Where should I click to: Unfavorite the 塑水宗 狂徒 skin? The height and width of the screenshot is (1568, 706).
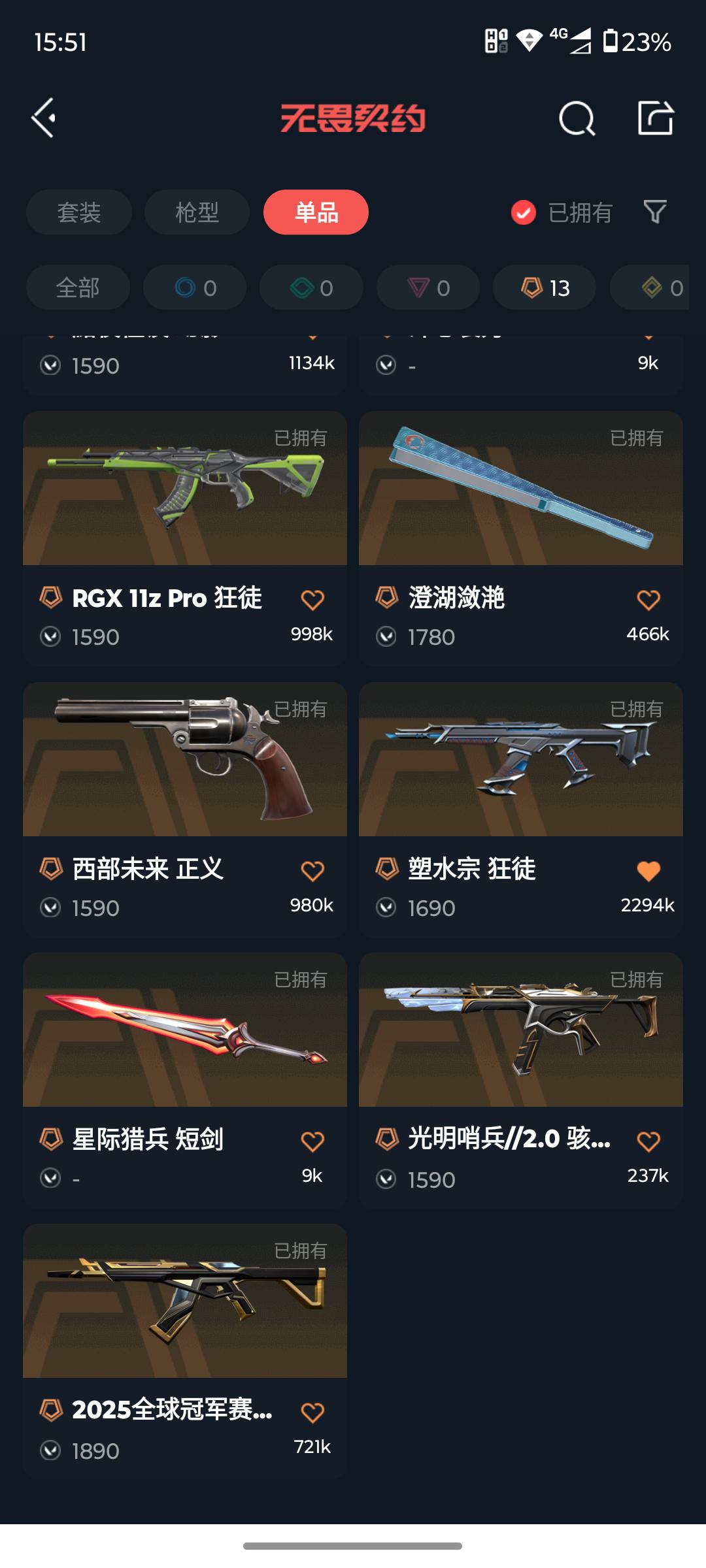click(648, 870)
